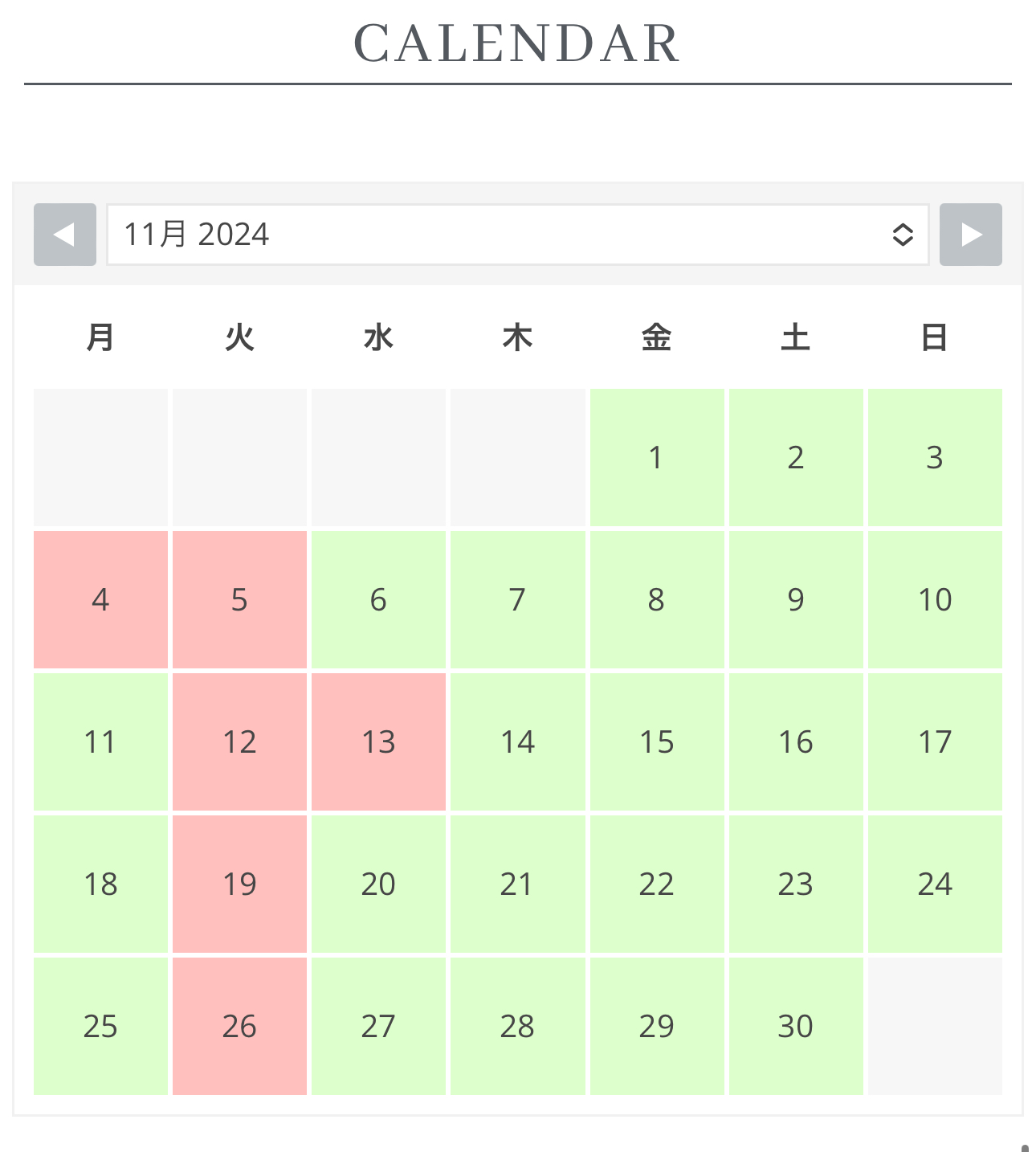Choose date 25 on the calendar
Image resolution: width=1036 pixels, height=1152 pixels.
point(100,1026)
